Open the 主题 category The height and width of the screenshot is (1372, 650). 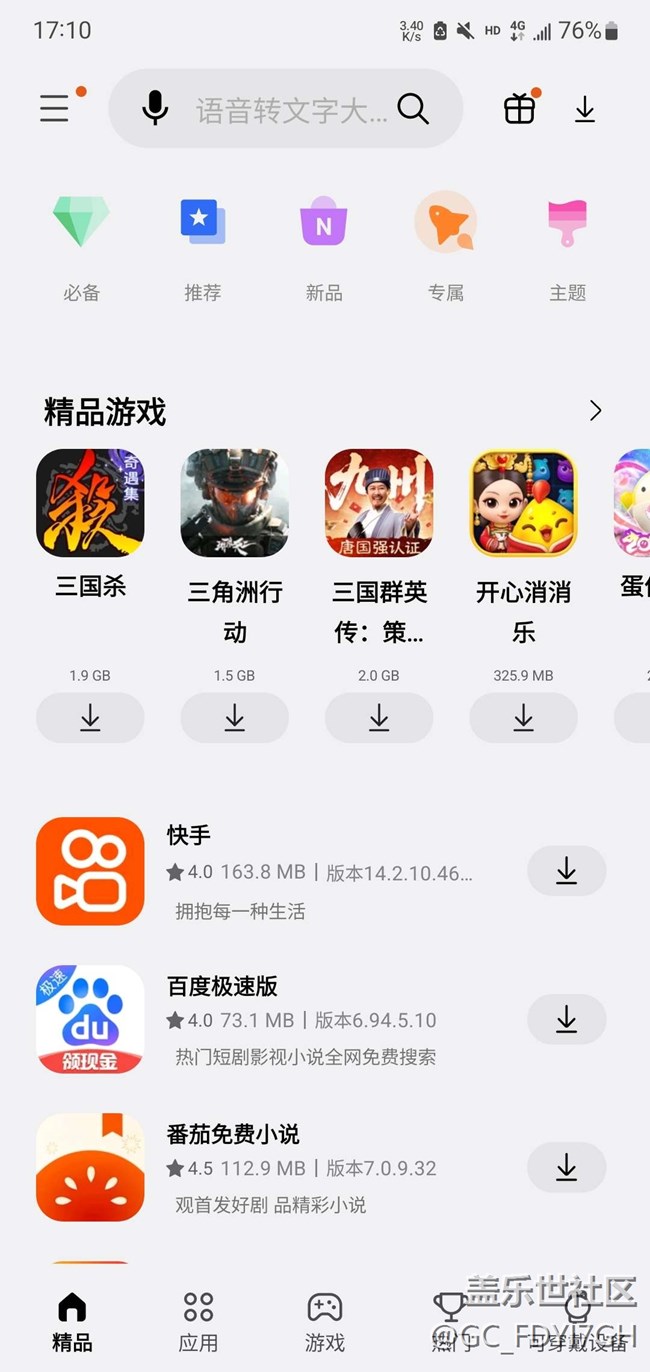(567, 245)
